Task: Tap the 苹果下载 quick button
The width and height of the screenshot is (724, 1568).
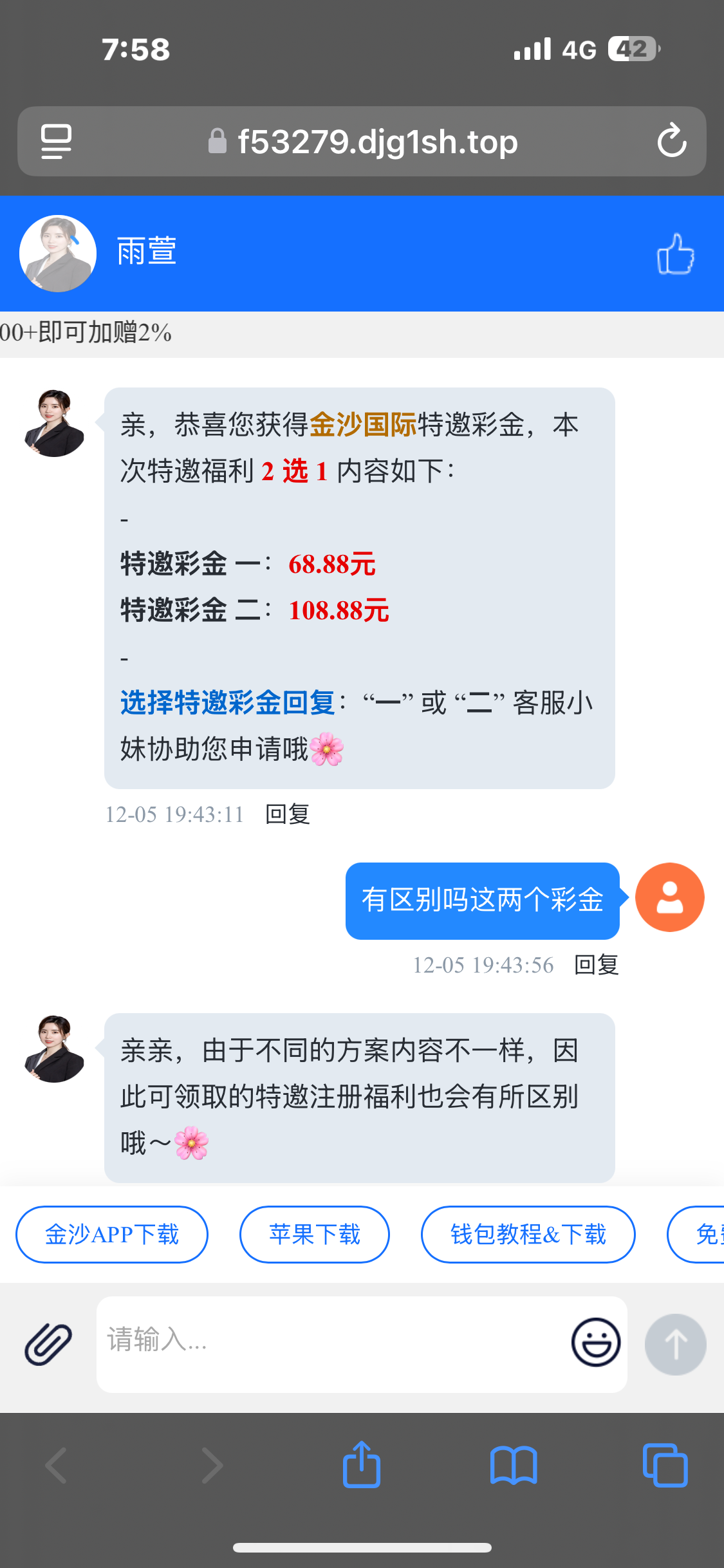Action: (315, 1235)
